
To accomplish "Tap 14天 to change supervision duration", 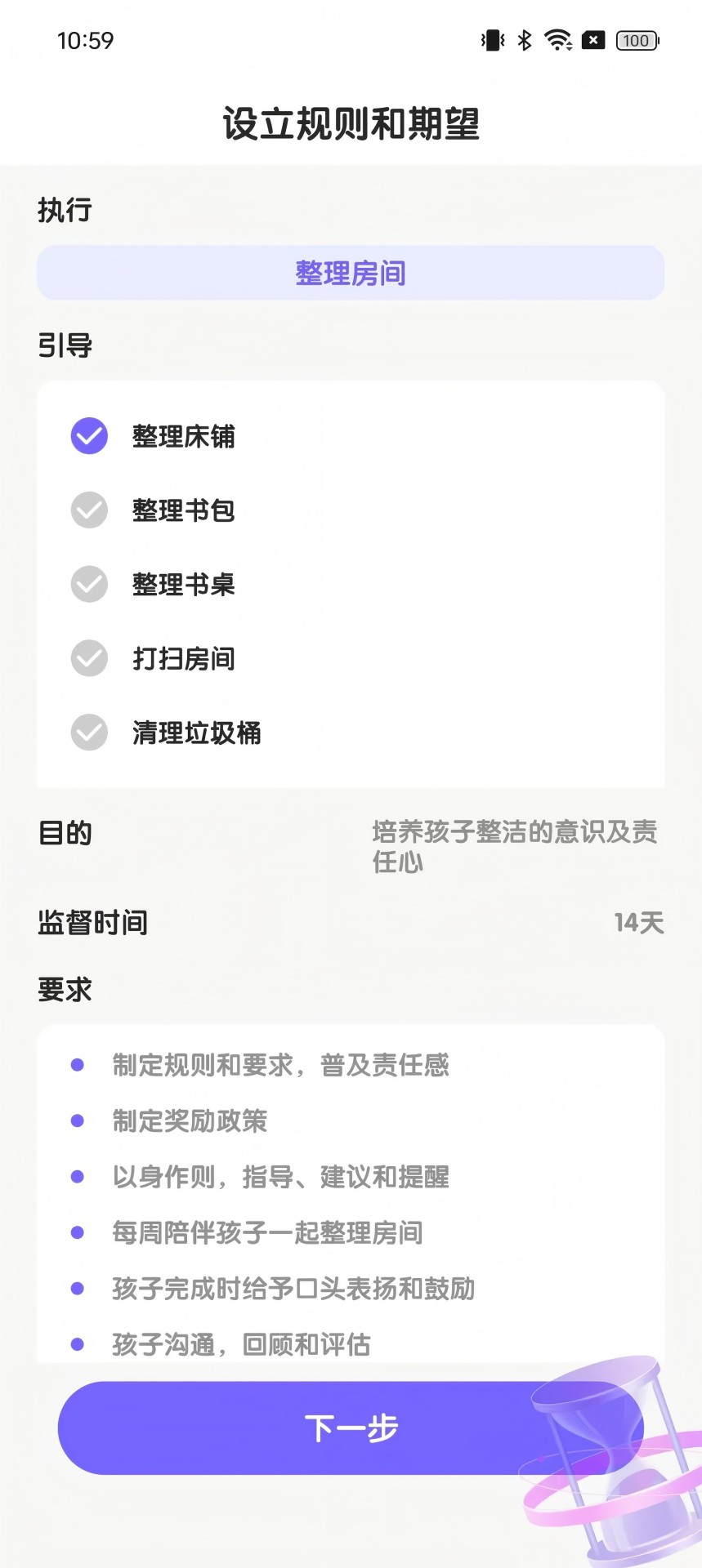I will (639, 922).
